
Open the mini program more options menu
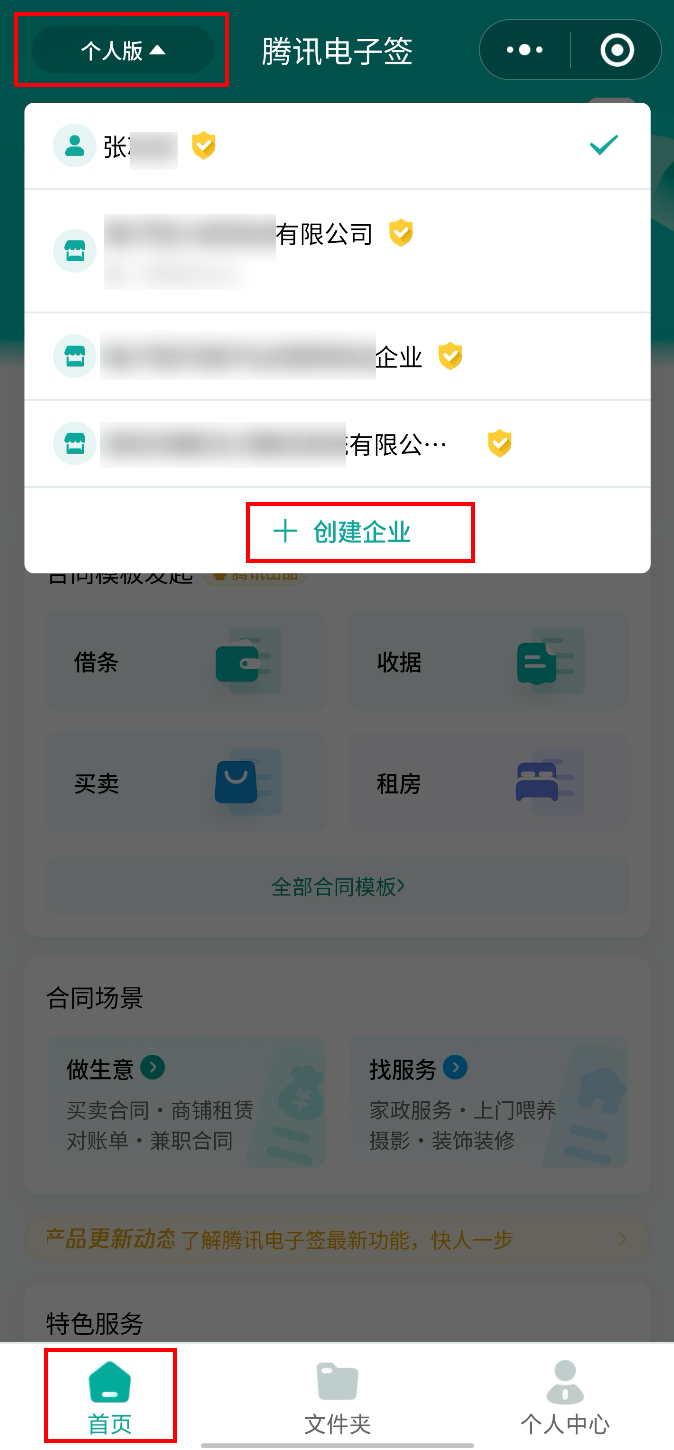pyautogui.click(x=525, y=49)
